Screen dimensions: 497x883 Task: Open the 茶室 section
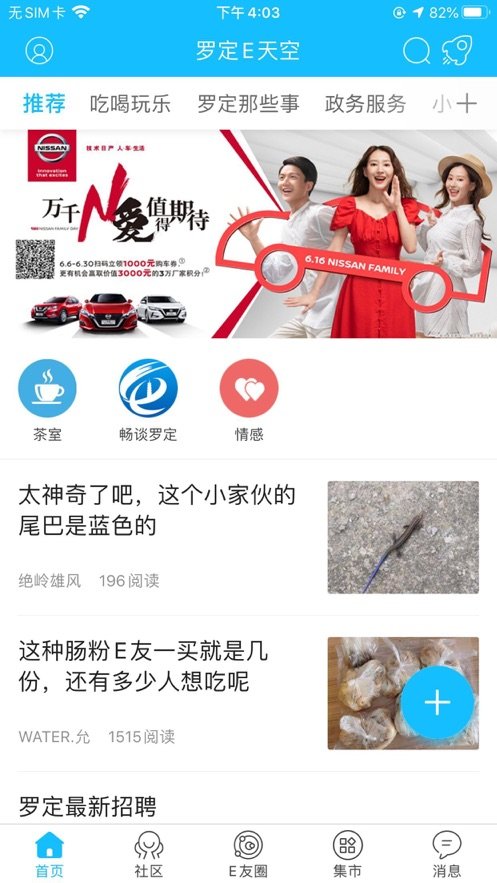[47, 400]
